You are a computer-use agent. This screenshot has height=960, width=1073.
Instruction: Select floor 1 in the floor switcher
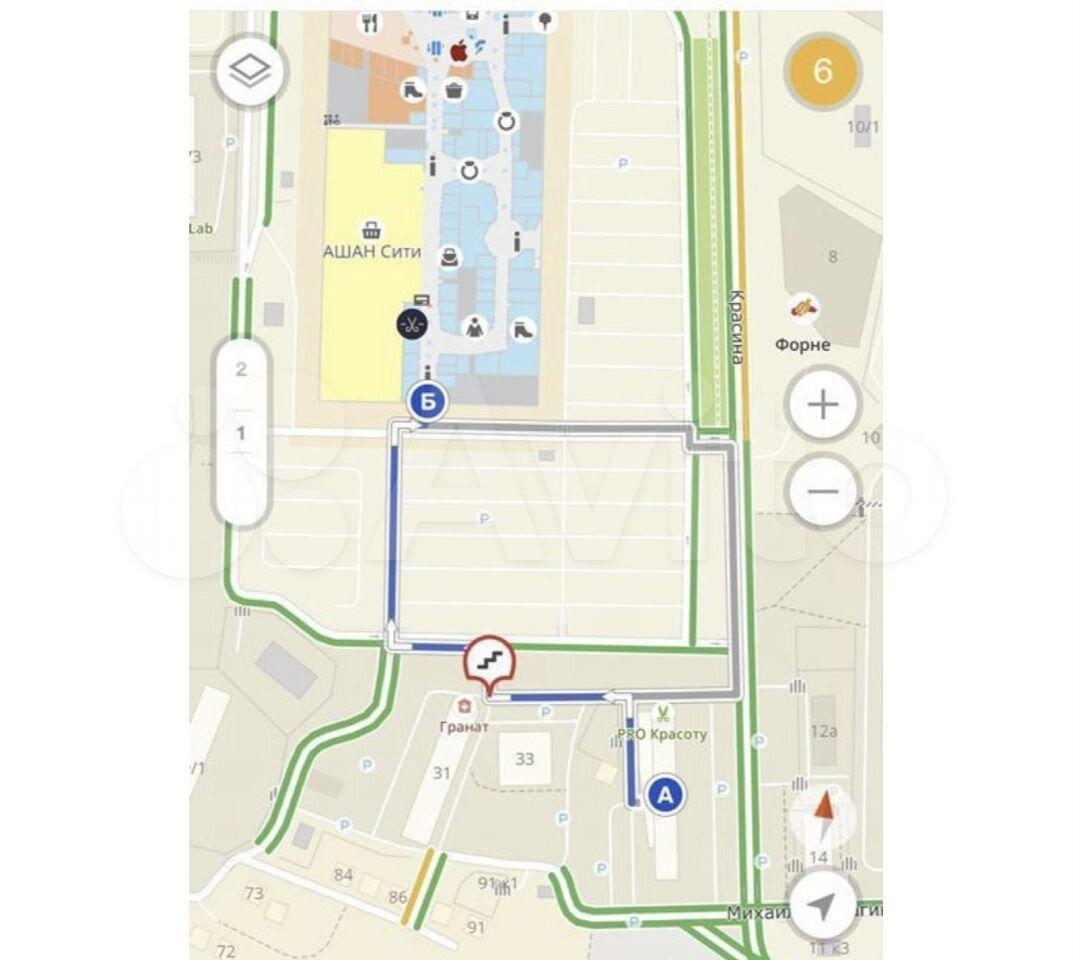(240, 434)
